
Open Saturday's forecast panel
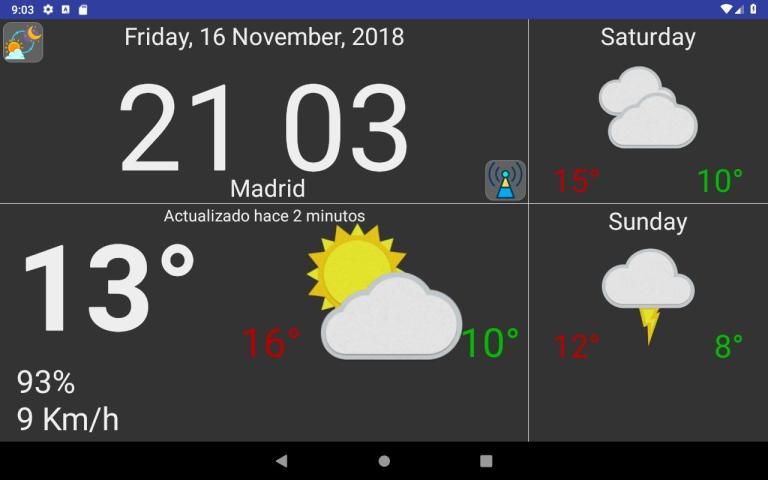648,112
